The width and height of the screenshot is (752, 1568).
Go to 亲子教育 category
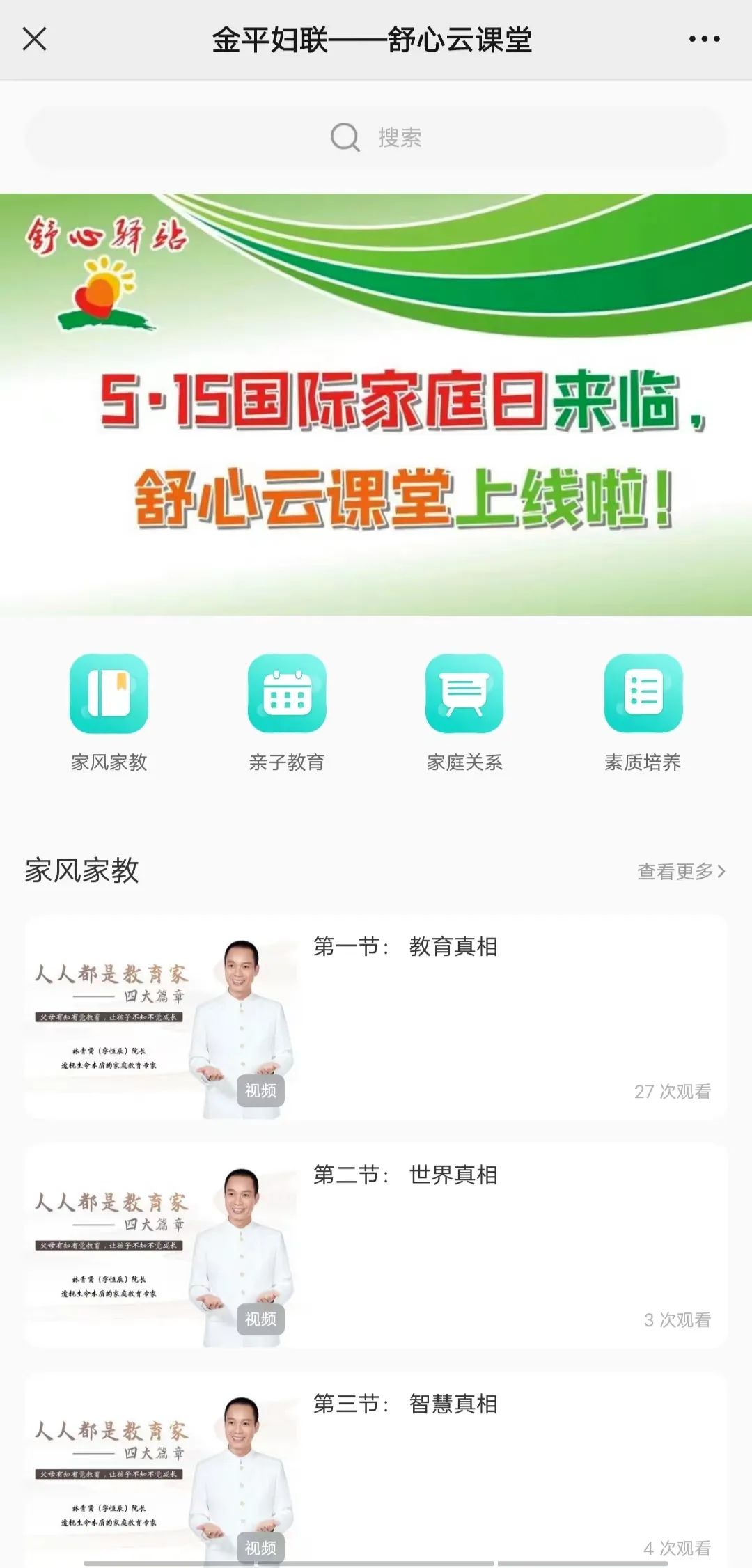[287, 693]
